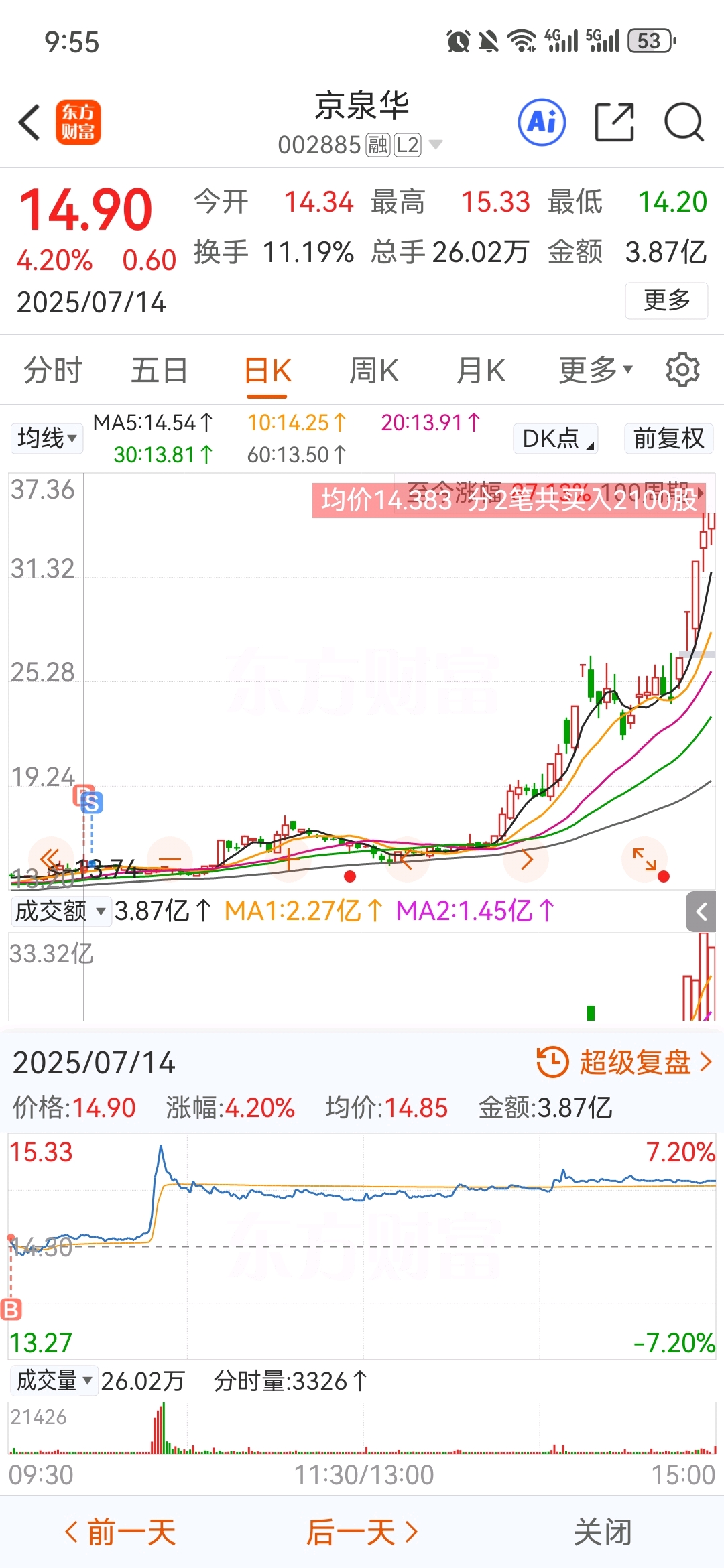Tap 更多 button beside quote details

point(666,300)
